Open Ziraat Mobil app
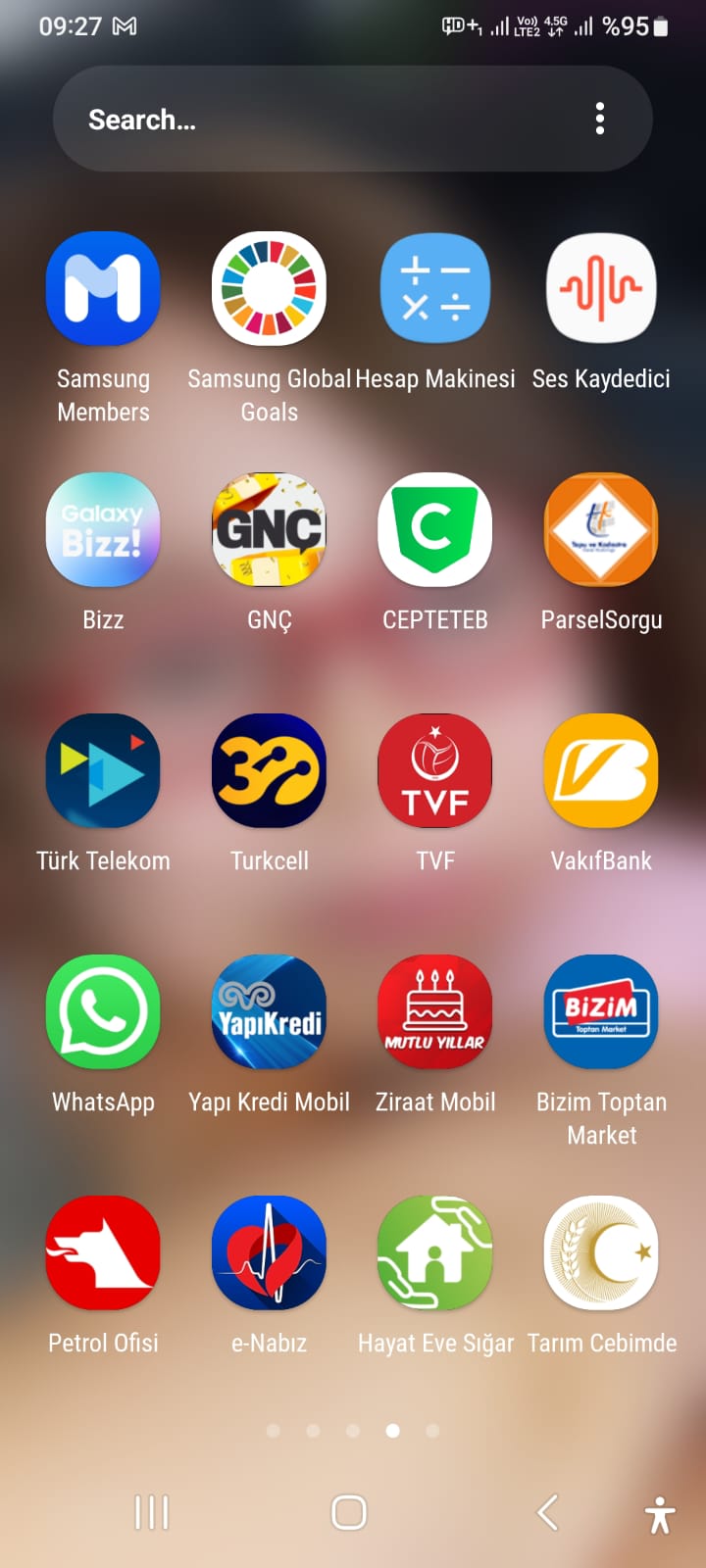The height and width of the screenshot is (1568, 706). click(x=434, y=1012)
